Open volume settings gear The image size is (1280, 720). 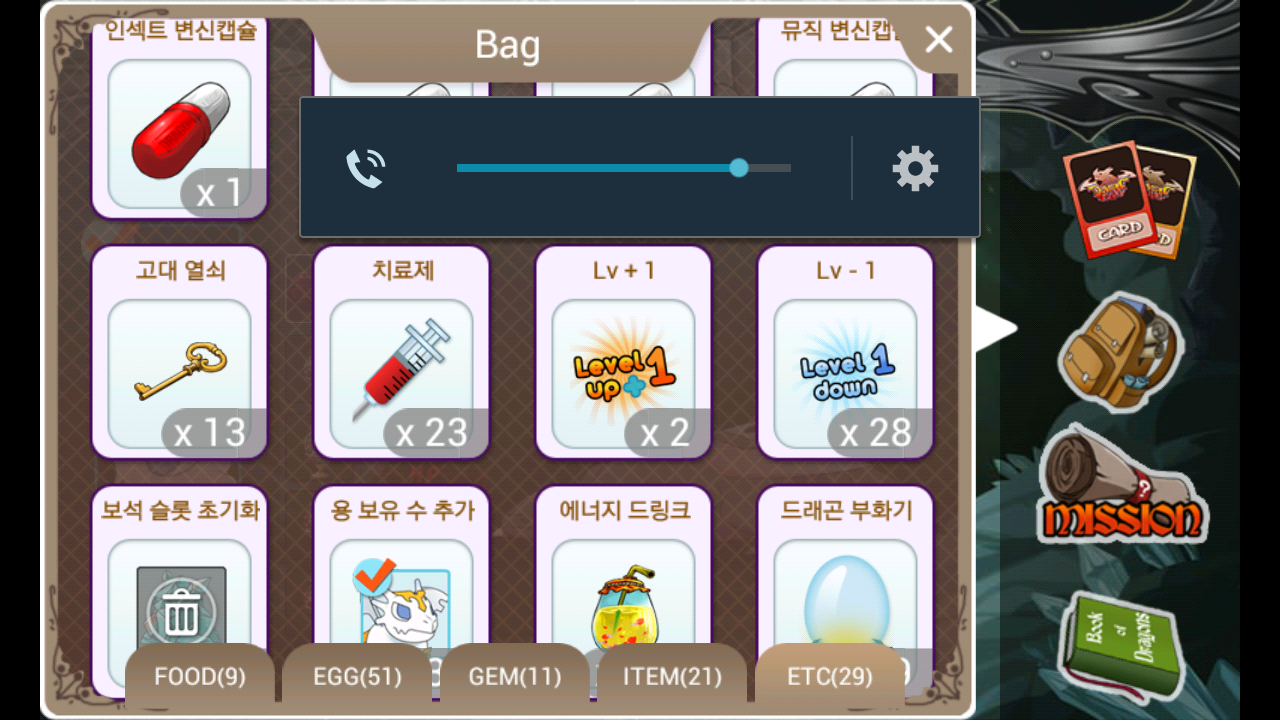[915, 168]
